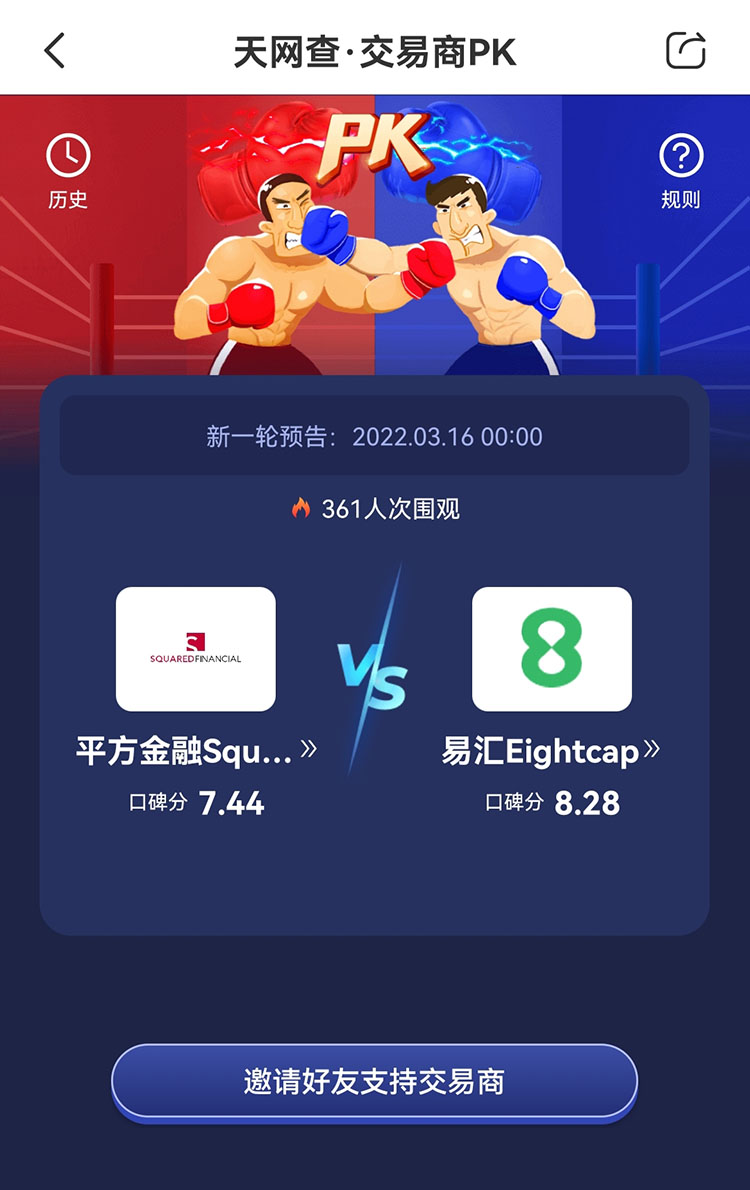
Task: Tap 邀请好友支持交易商 button
Action: tap(374, 1081)
